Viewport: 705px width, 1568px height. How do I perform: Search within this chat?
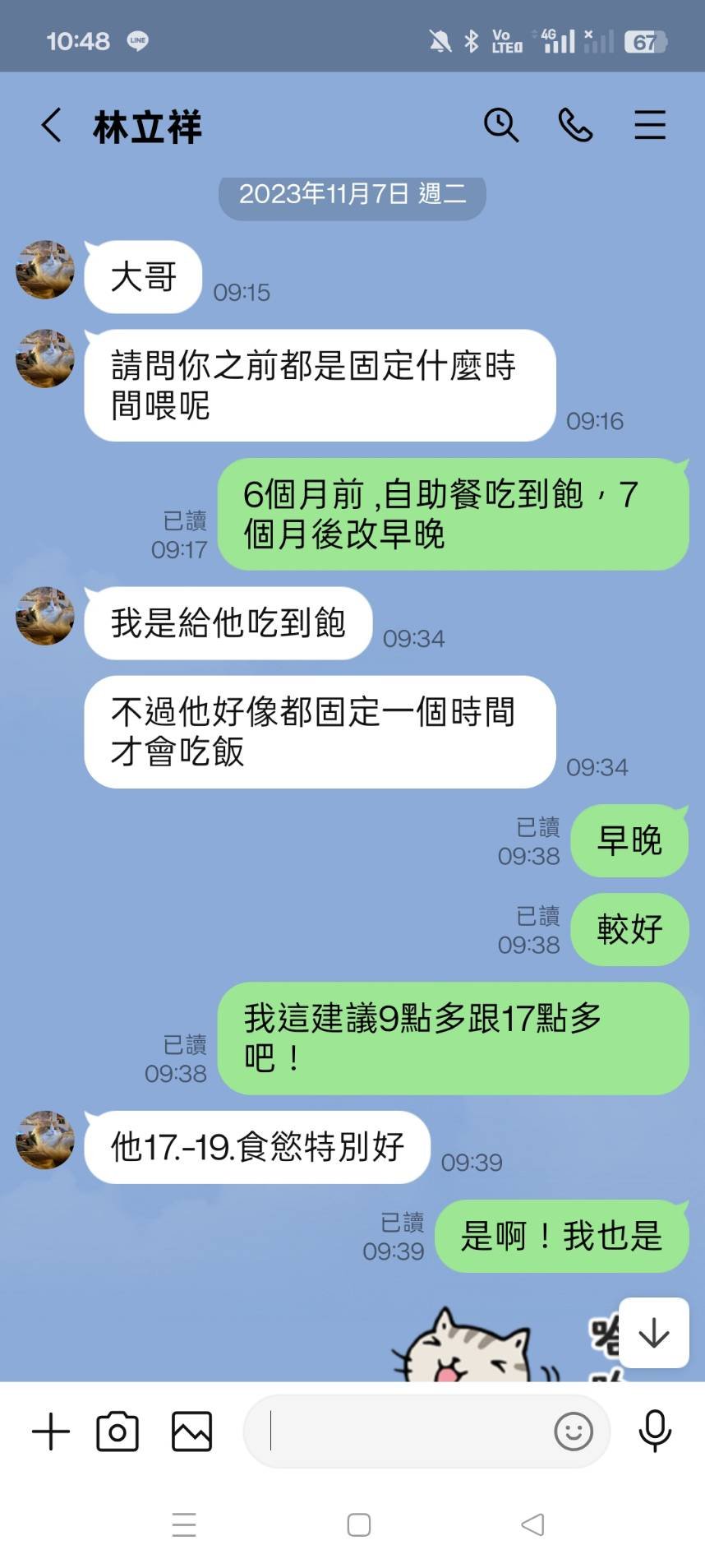[x=500, y=126]
